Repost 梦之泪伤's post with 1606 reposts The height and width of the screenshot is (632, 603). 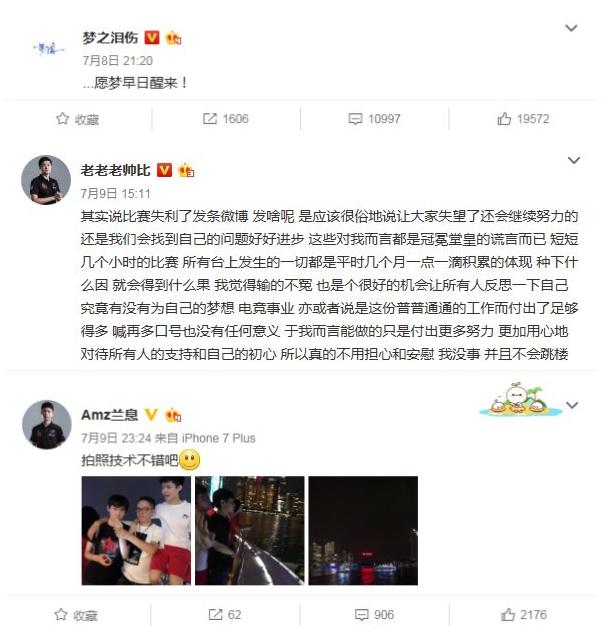[x=226, y=119]
